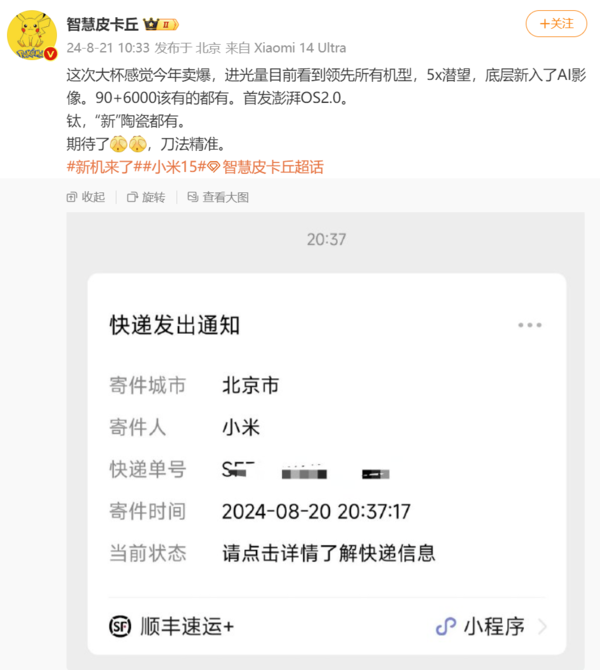Open 智慧皮卡丘's profile avatar
The image size is (600, 670).
tap(32, 35)
